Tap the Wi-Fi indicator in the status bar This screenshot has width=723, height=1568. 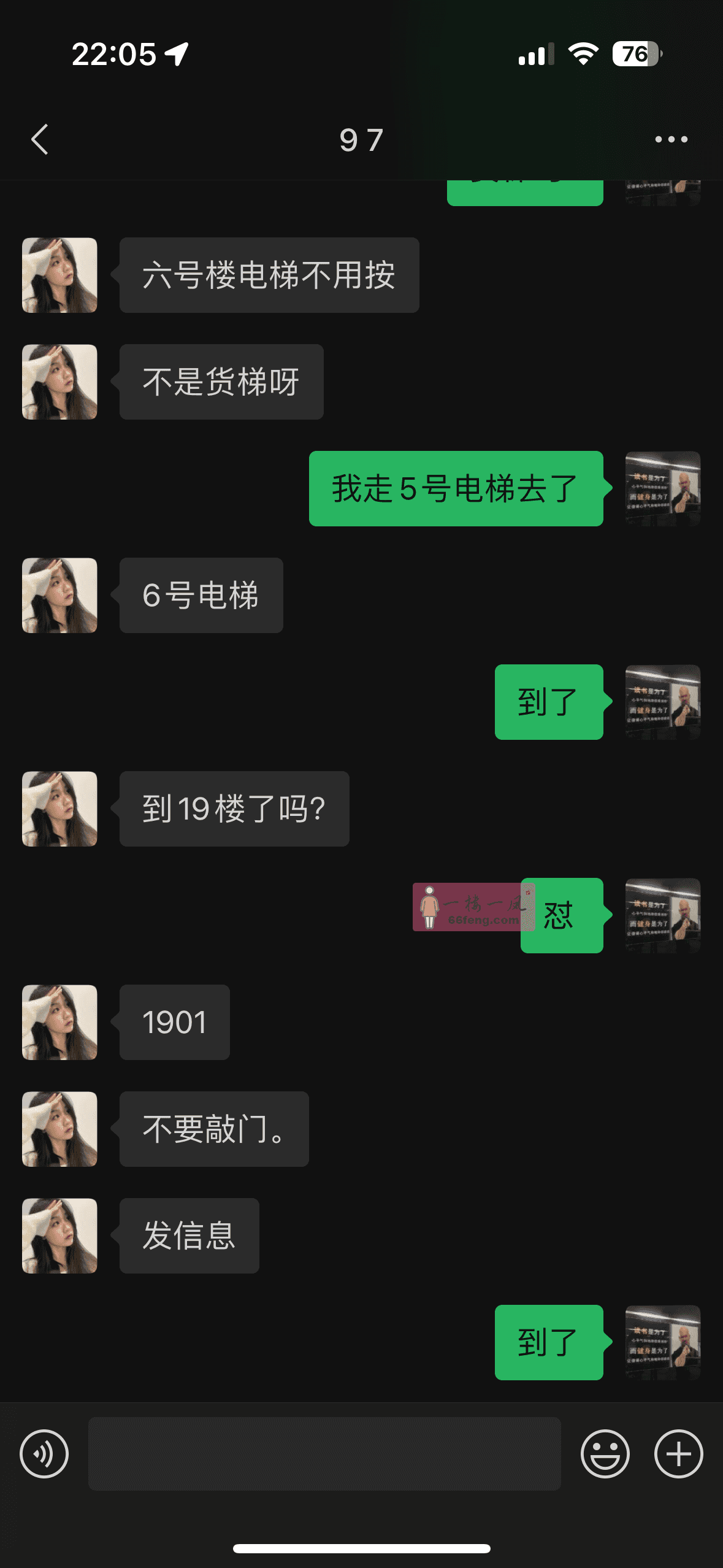583,55
